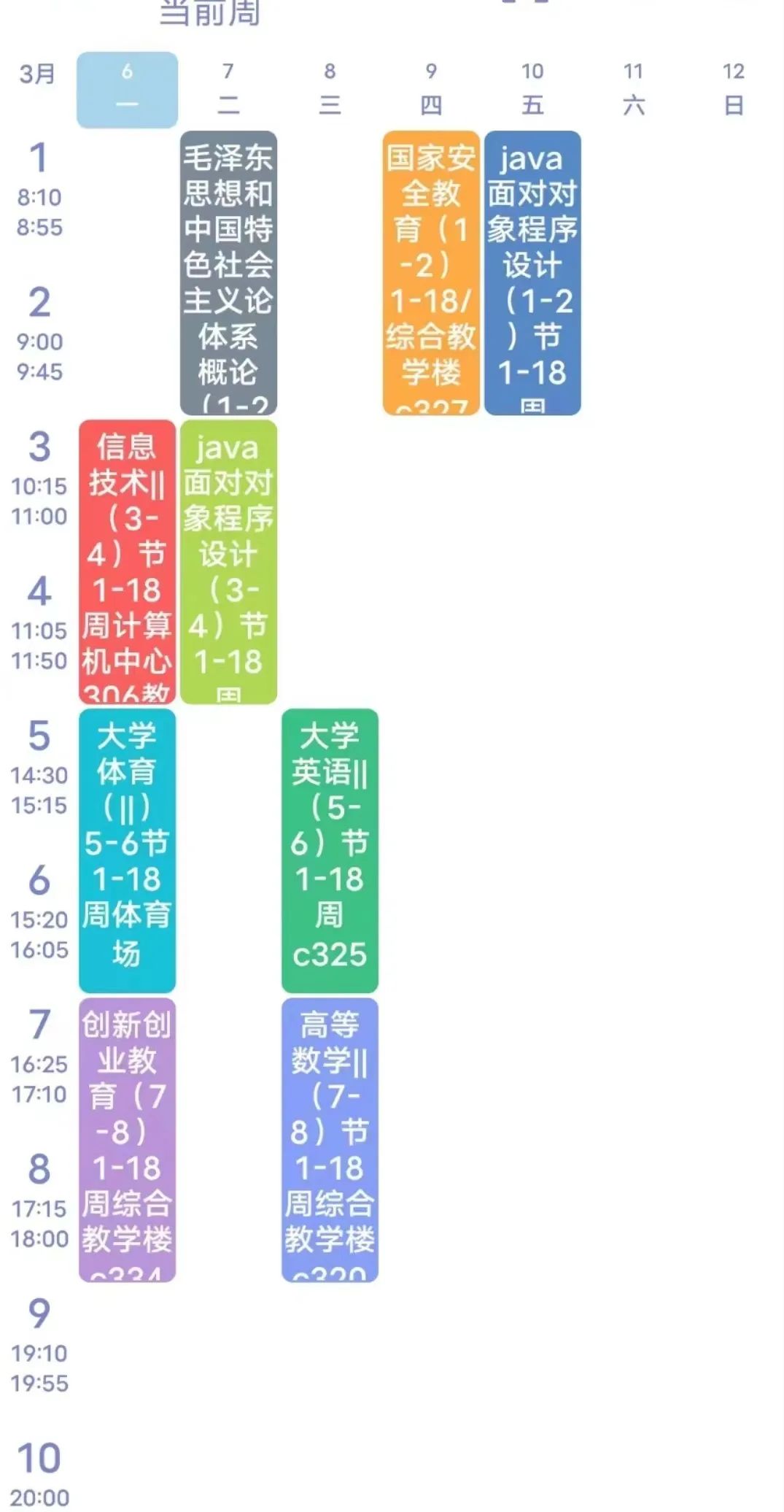
Task: Open the 大学体育 course card
Action: (127, 851)
